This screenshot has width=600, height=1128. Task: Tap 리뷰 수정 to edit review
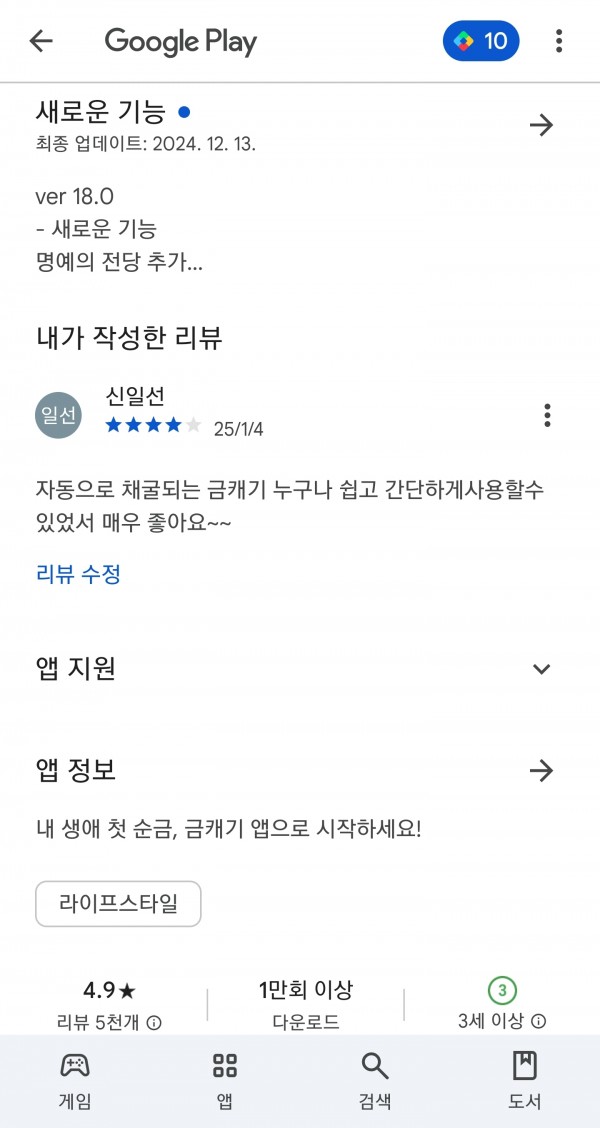pos(78,574)
